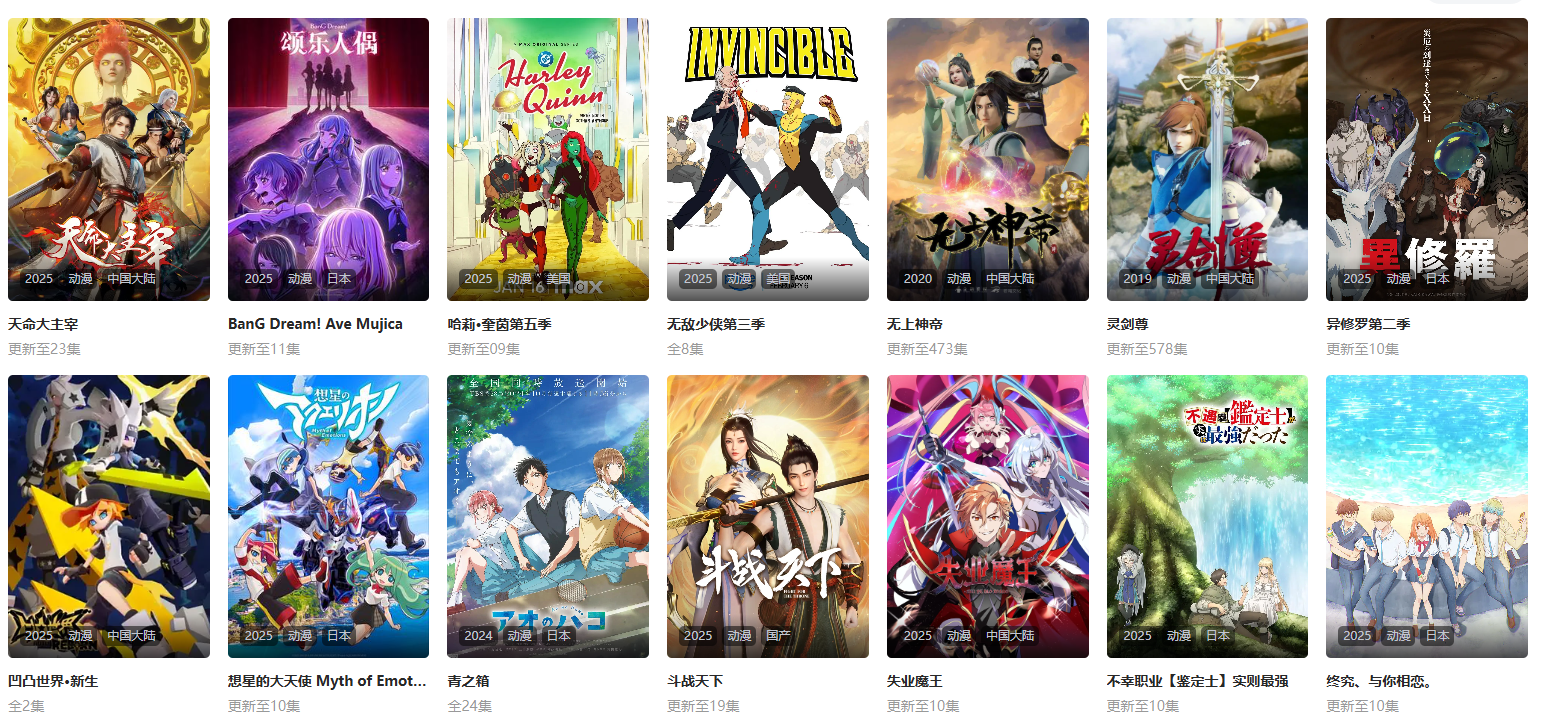Open the 失业魔王 series tile
Viewport: 1543px width, 718px height.
(x=988, y=516)
